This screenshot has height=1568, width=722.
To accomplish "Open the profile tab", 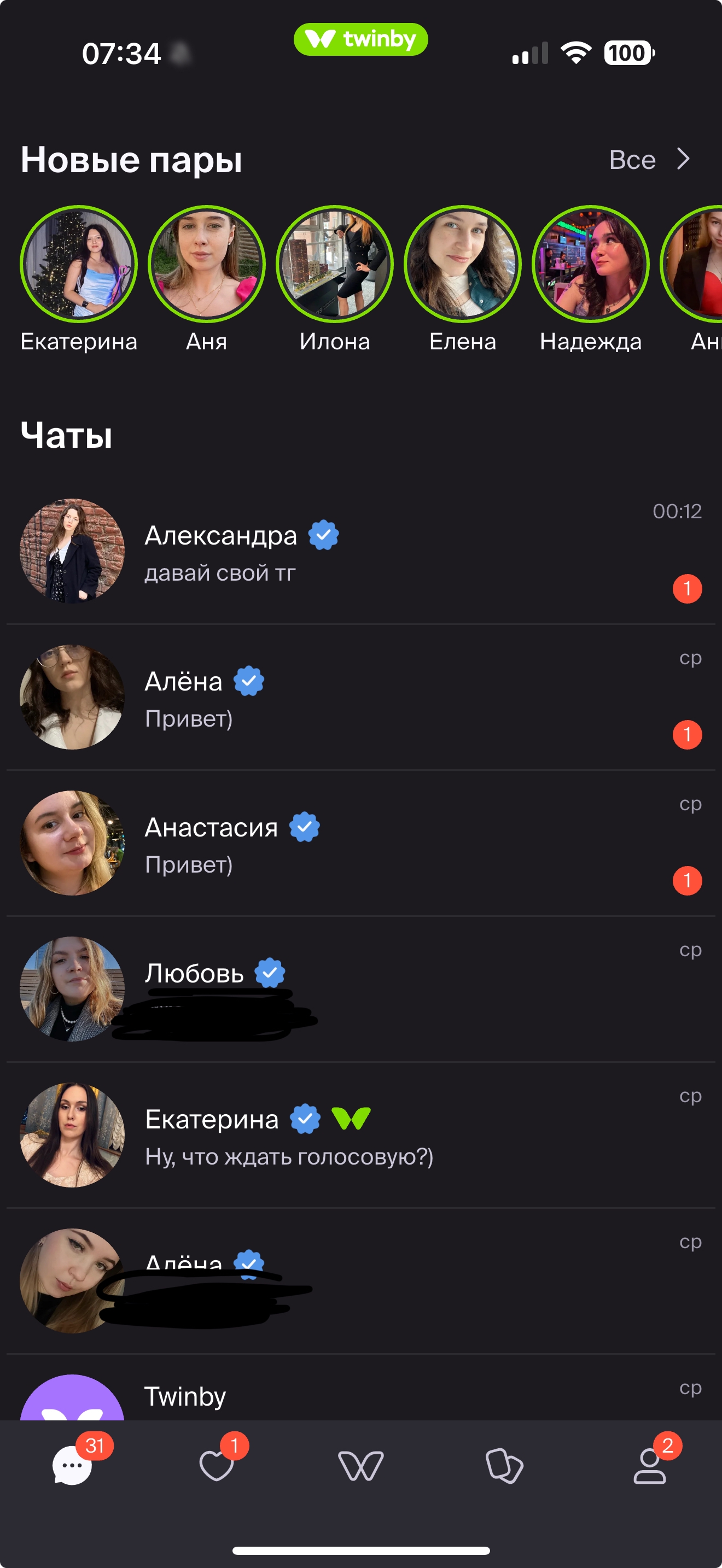I will coord(650,1466).
